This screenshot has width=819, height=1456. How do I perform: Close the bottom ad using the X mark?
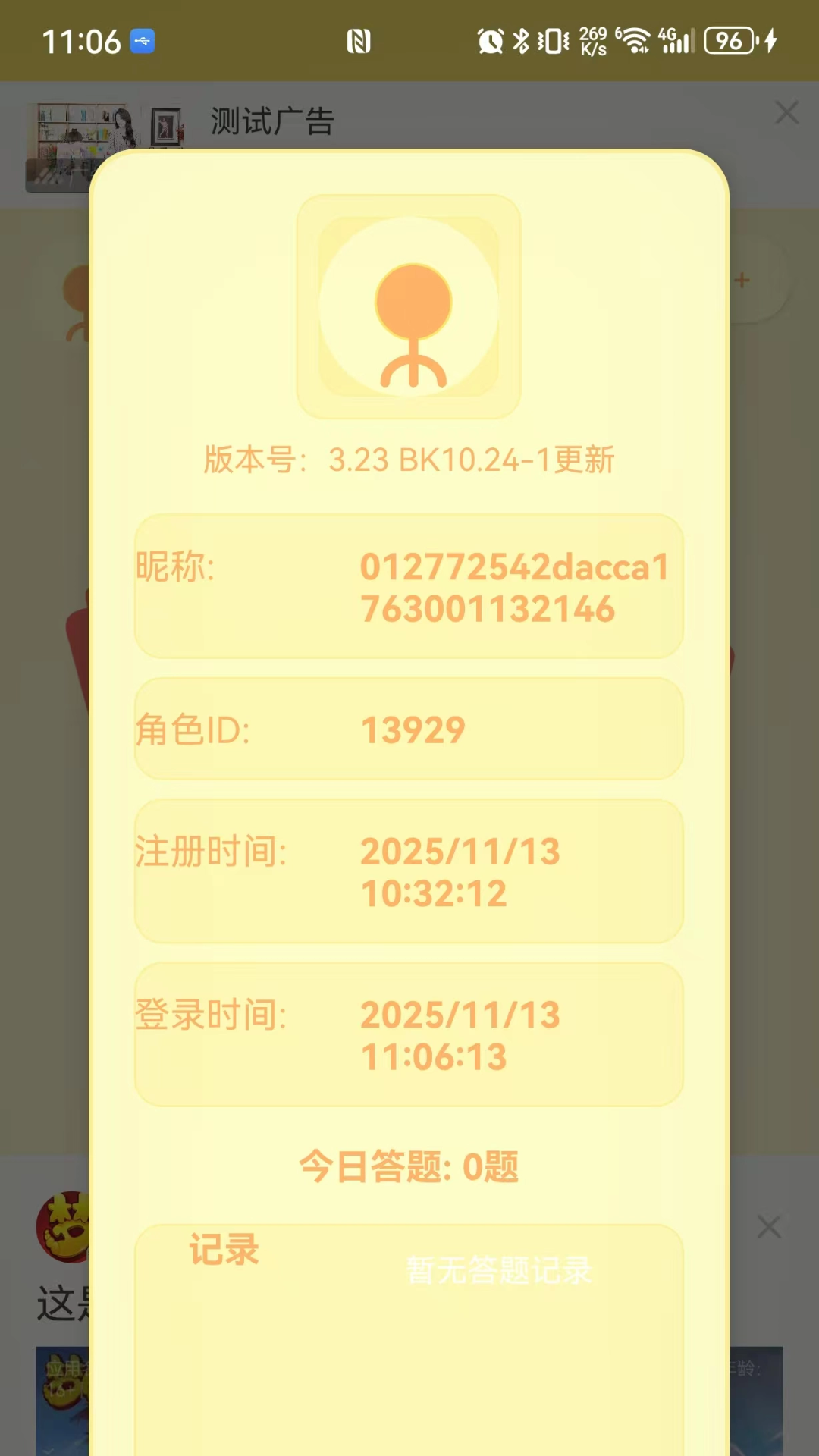(770, 1226)
